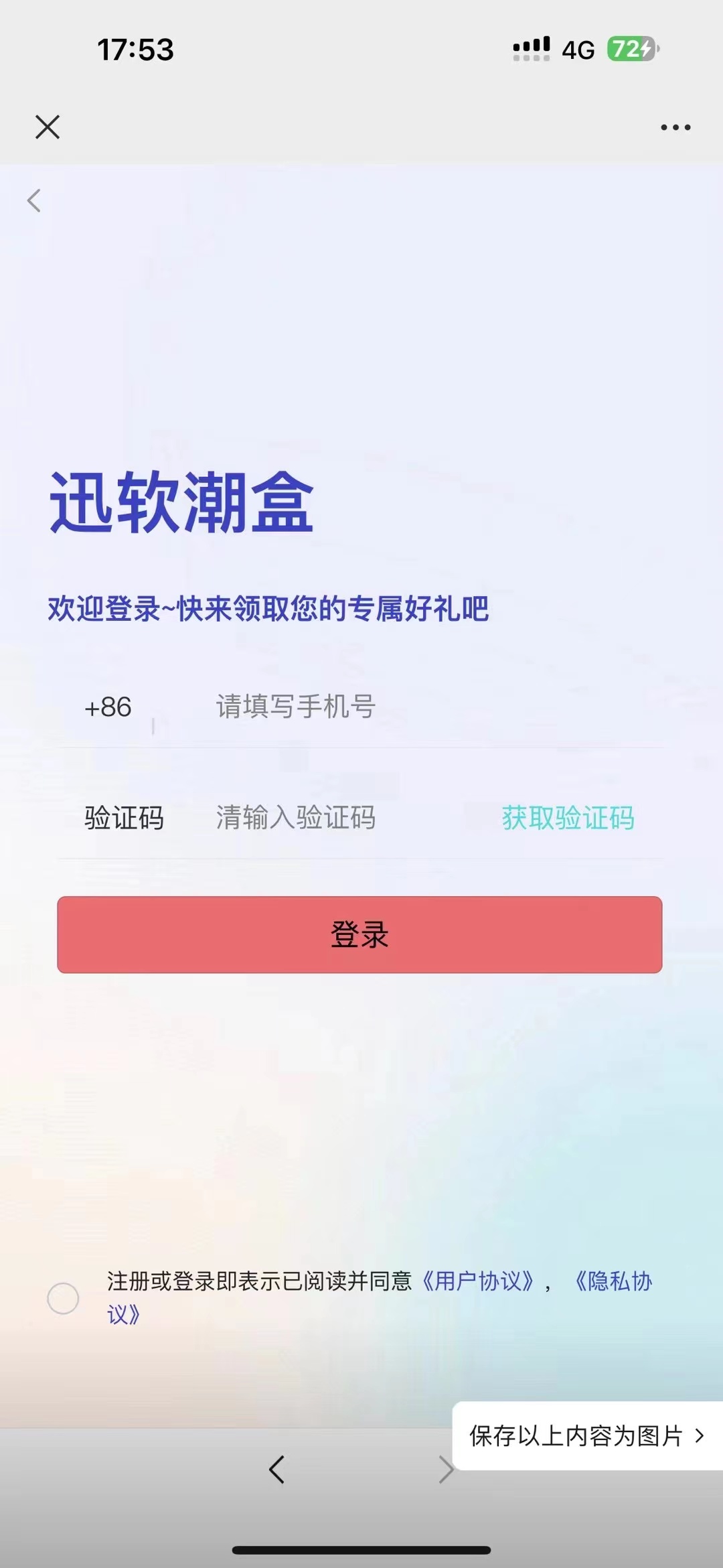723x1568 pixels.
Task: Tap the red 登录 button
Action: click(x=359, y=934)
